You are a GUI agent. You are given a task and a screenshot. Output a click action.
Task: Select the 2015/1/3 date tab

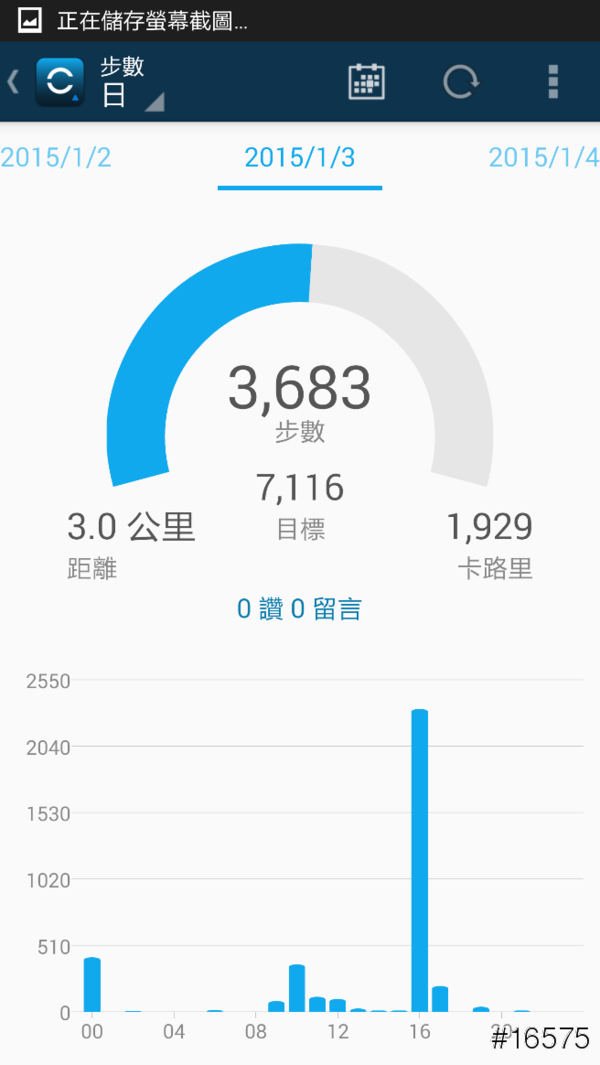(299, 158)
